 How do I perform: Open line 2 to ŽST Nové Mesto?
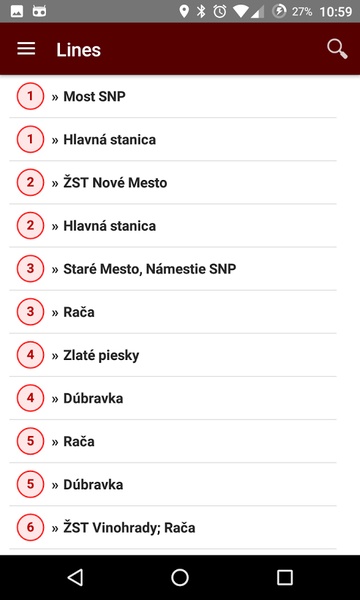(x=173, y=183)
